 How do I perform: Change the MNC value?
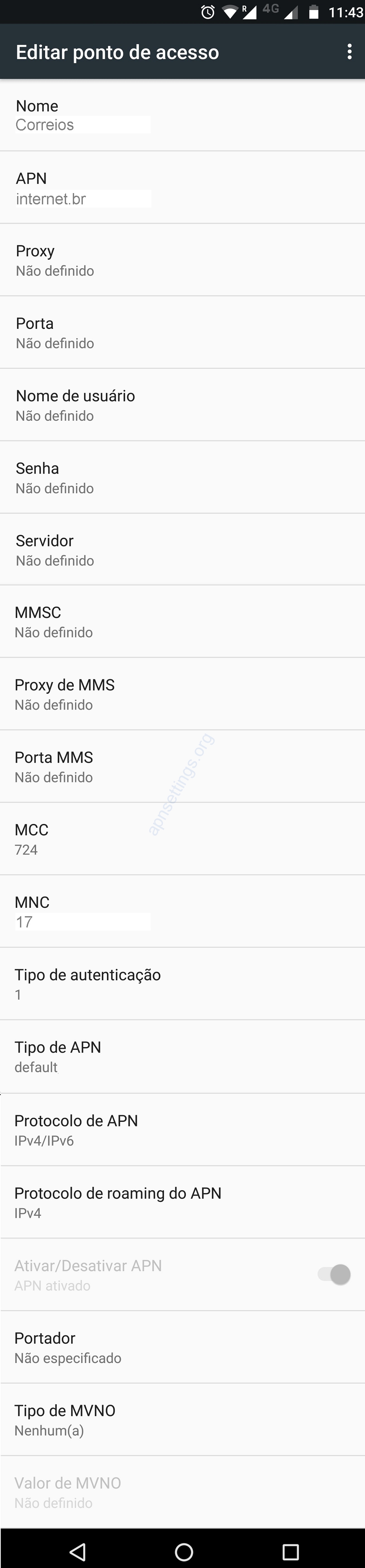coord(182,911)
